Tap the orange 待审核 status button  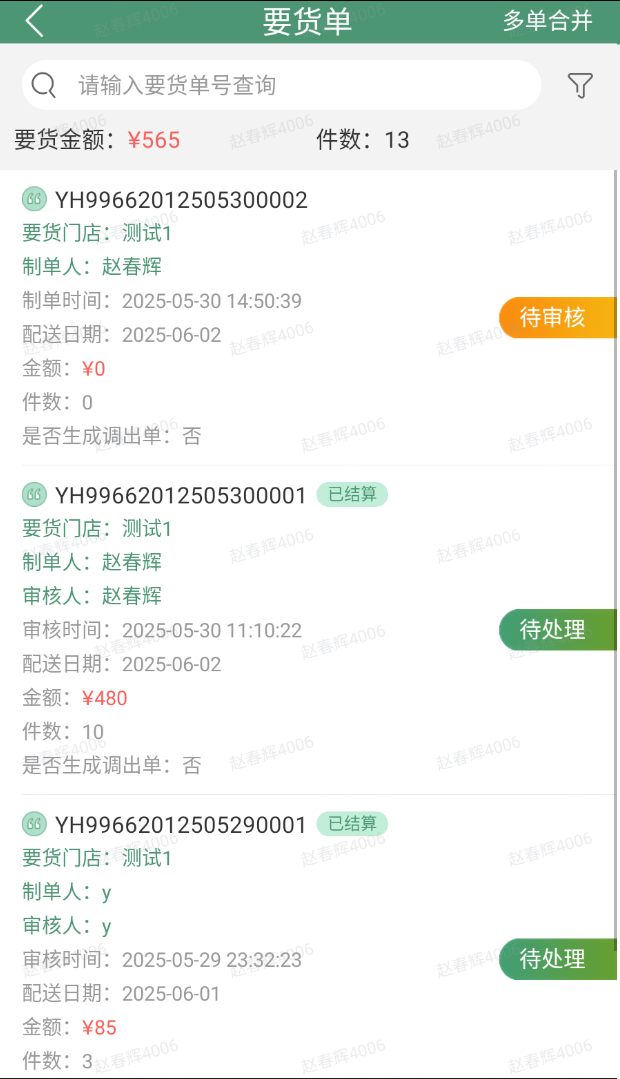558,317
